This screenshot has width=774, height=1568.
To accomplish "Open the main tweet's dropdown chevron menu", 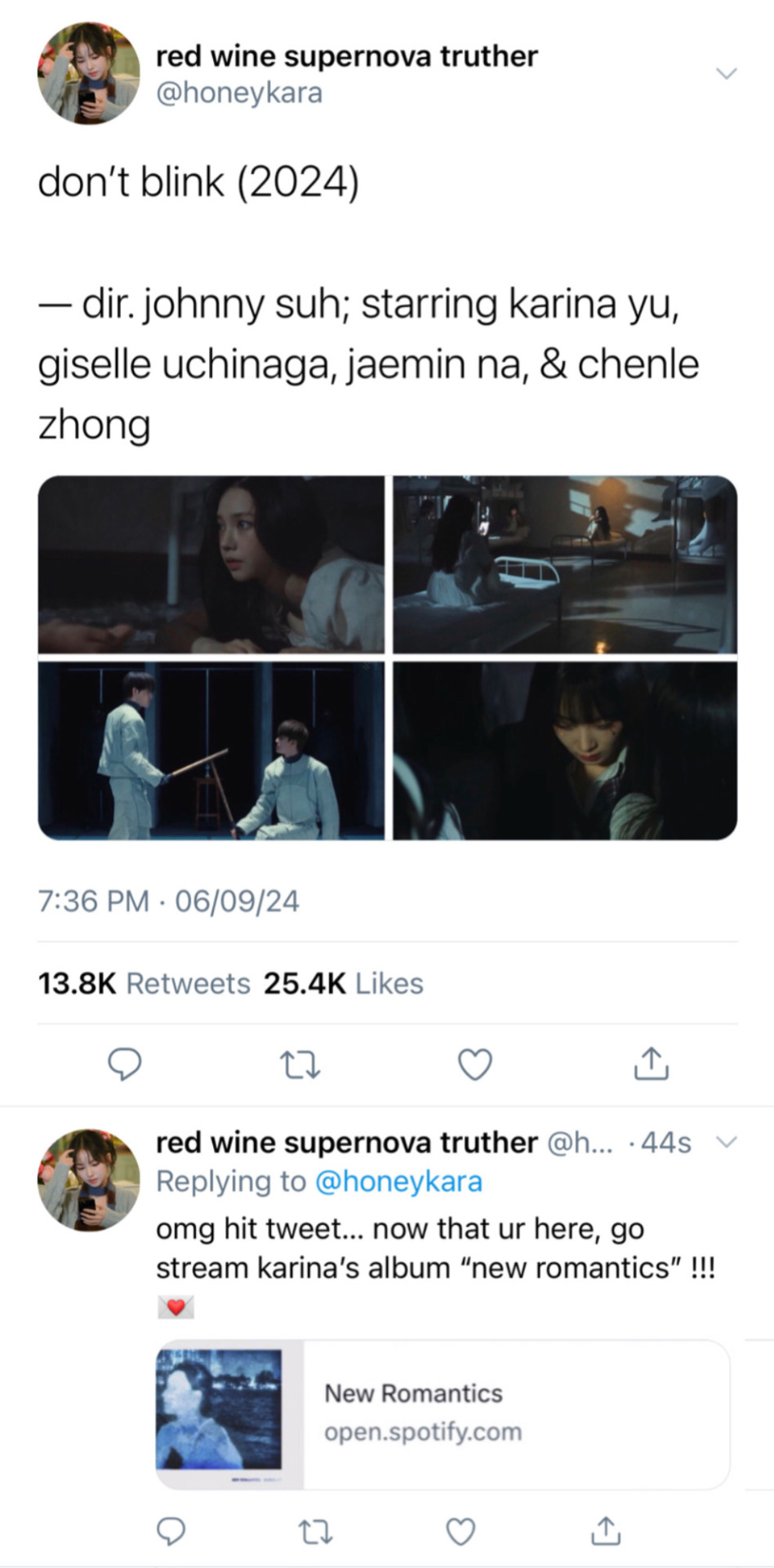I will (x=726, y=73).
